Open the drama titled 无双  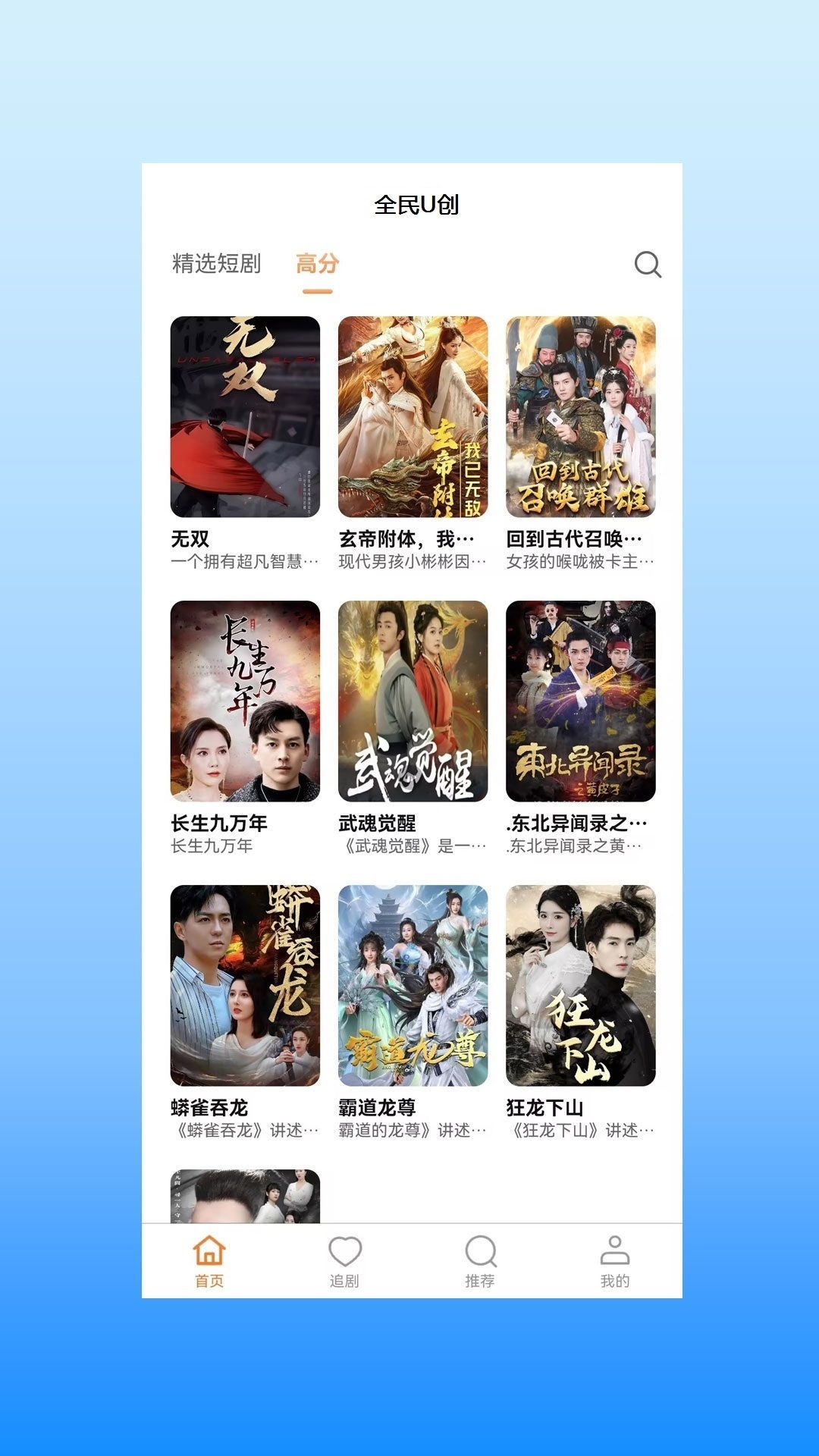click(x=244, y=417)
